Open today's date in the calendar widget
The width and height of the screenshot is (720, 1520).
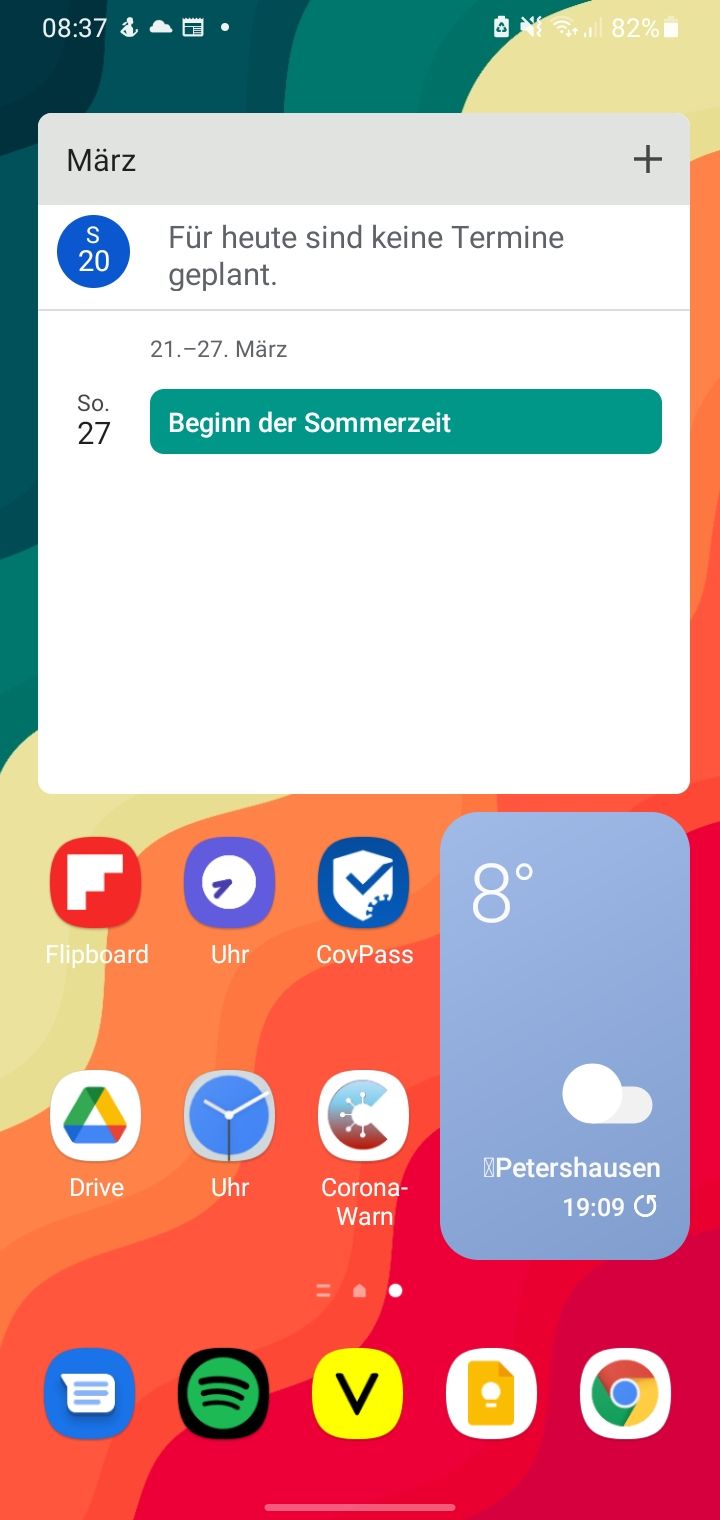pos(93,251)
